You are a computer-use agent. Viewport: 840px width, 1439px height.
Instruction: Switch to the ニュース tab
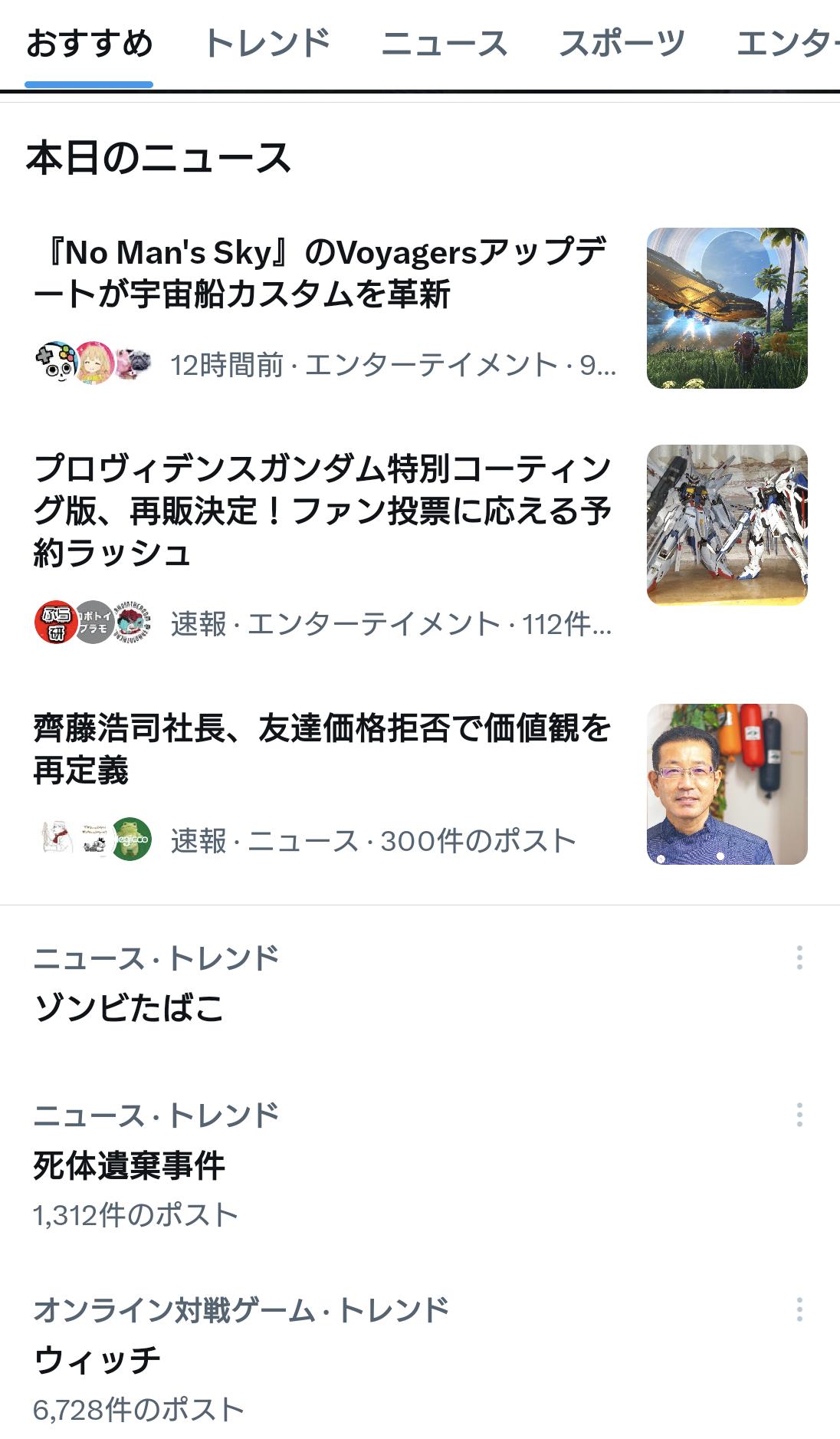(445, 44)
